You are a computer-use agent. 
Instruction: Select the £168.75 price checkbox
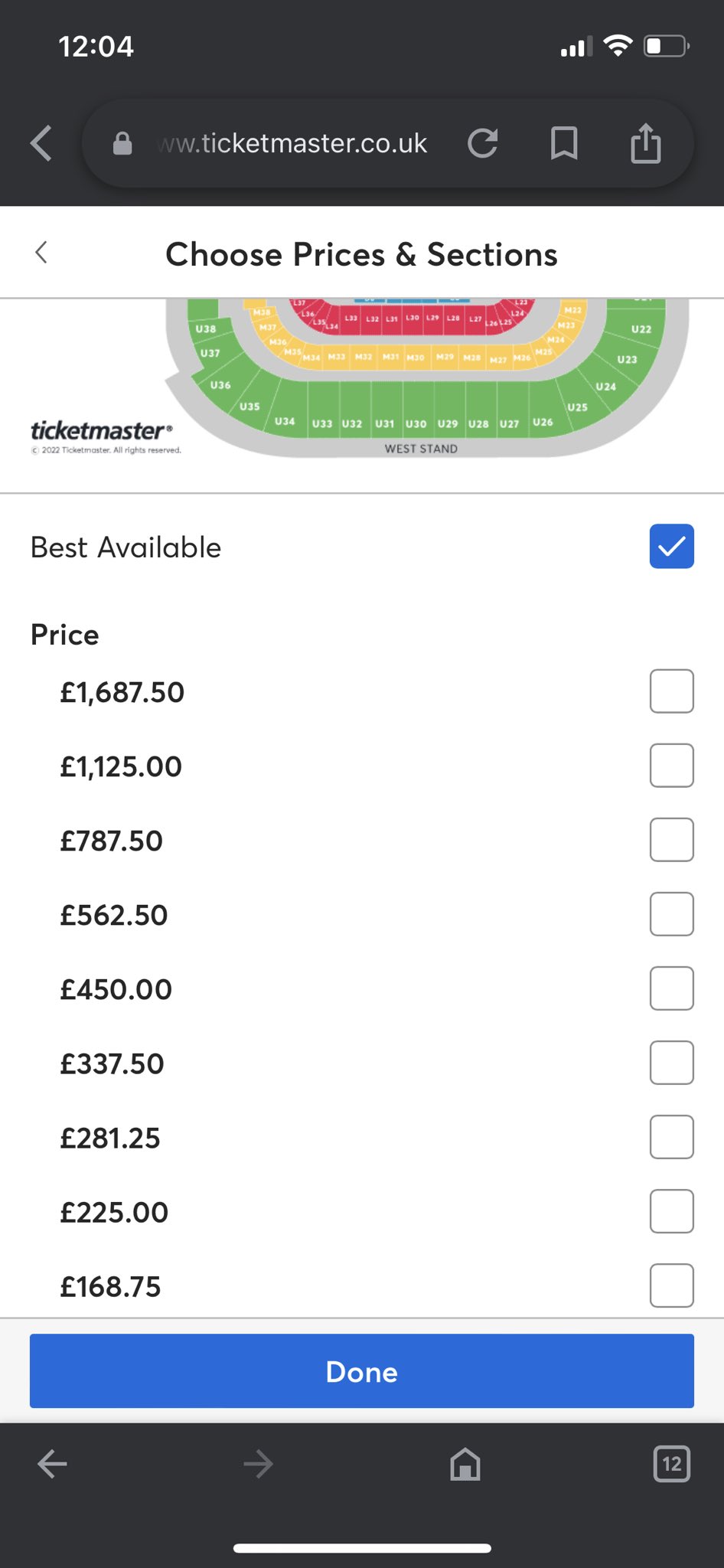coord(671,1285)
